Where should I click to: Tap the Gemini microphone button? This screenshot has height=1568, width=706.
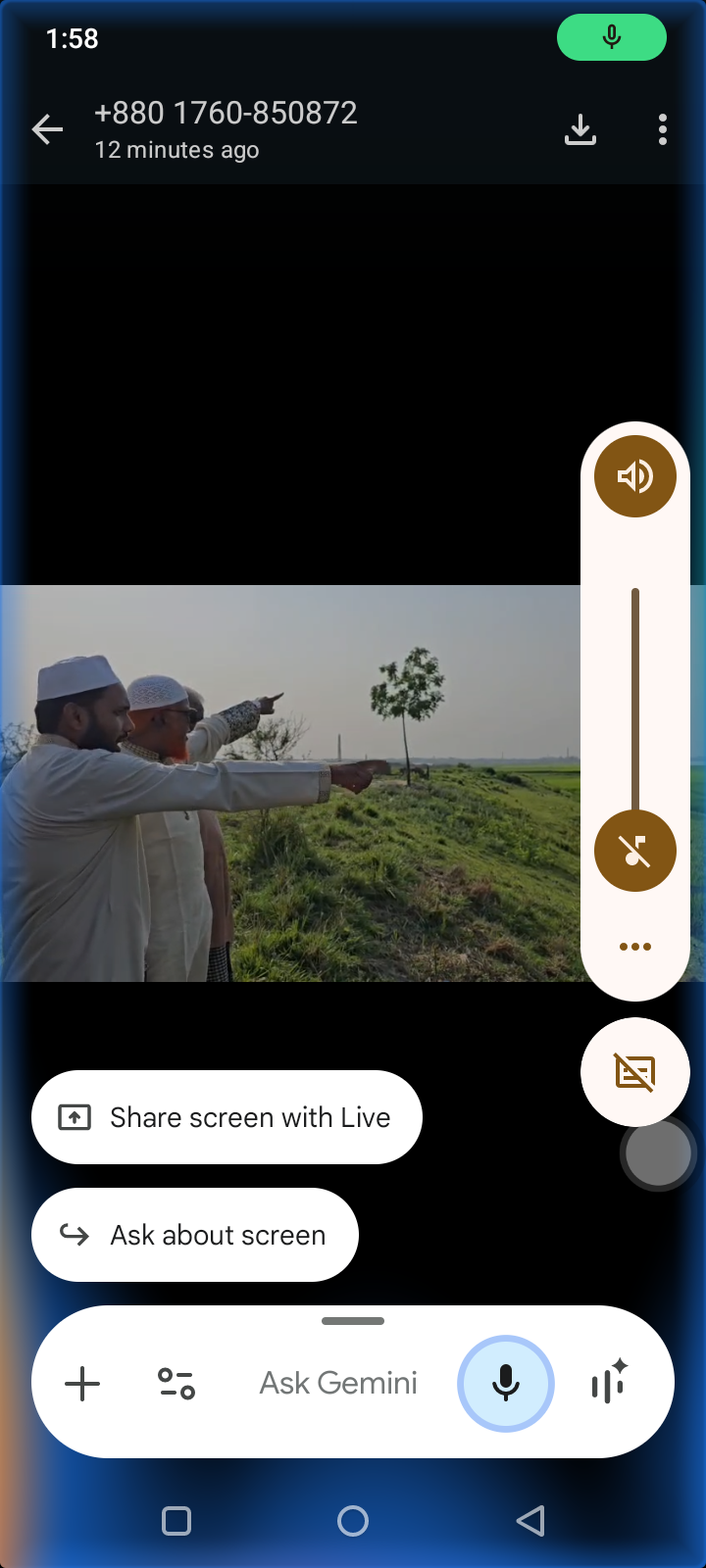[506, 1384]
